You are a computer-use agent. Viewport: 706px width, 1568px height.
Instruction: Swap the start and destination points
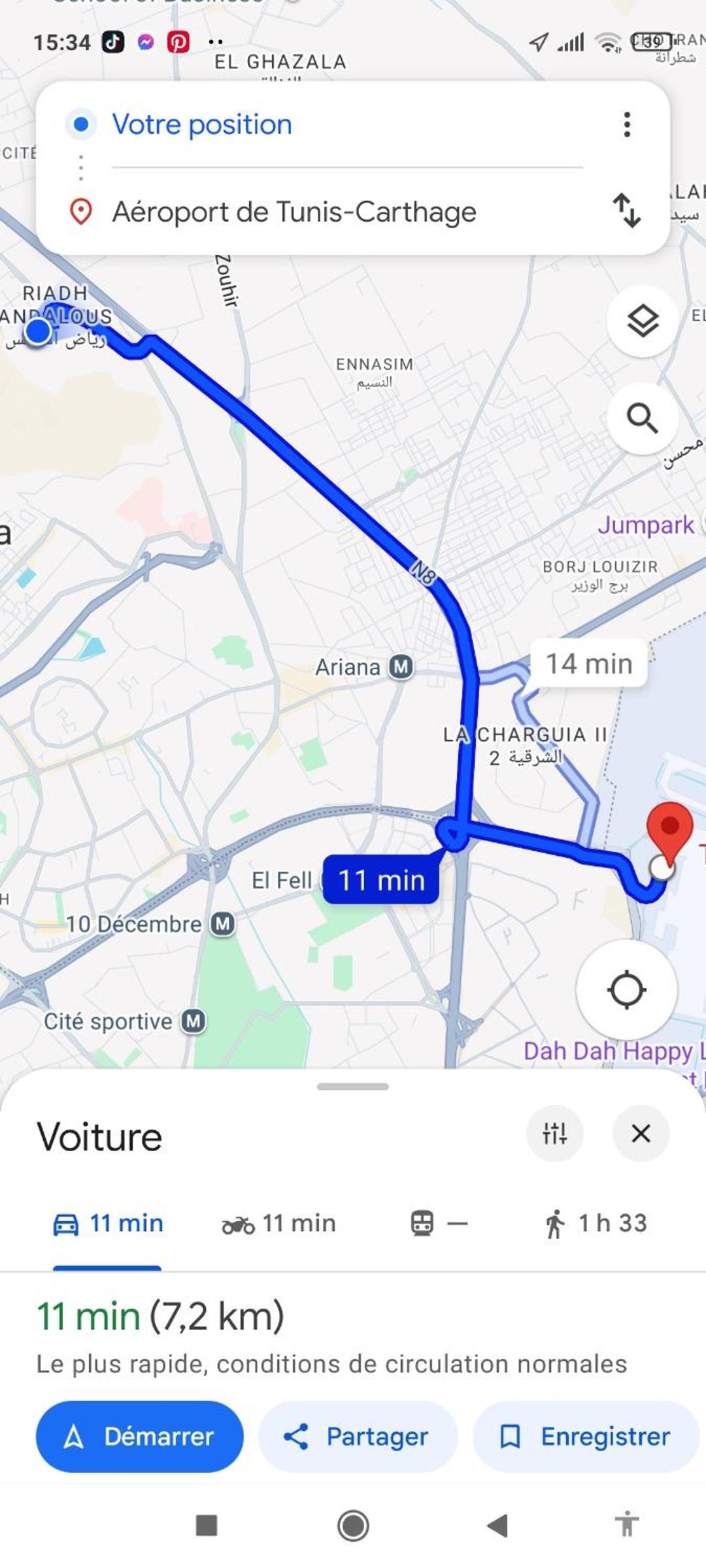pyautogui.click(x=626, y=210)
